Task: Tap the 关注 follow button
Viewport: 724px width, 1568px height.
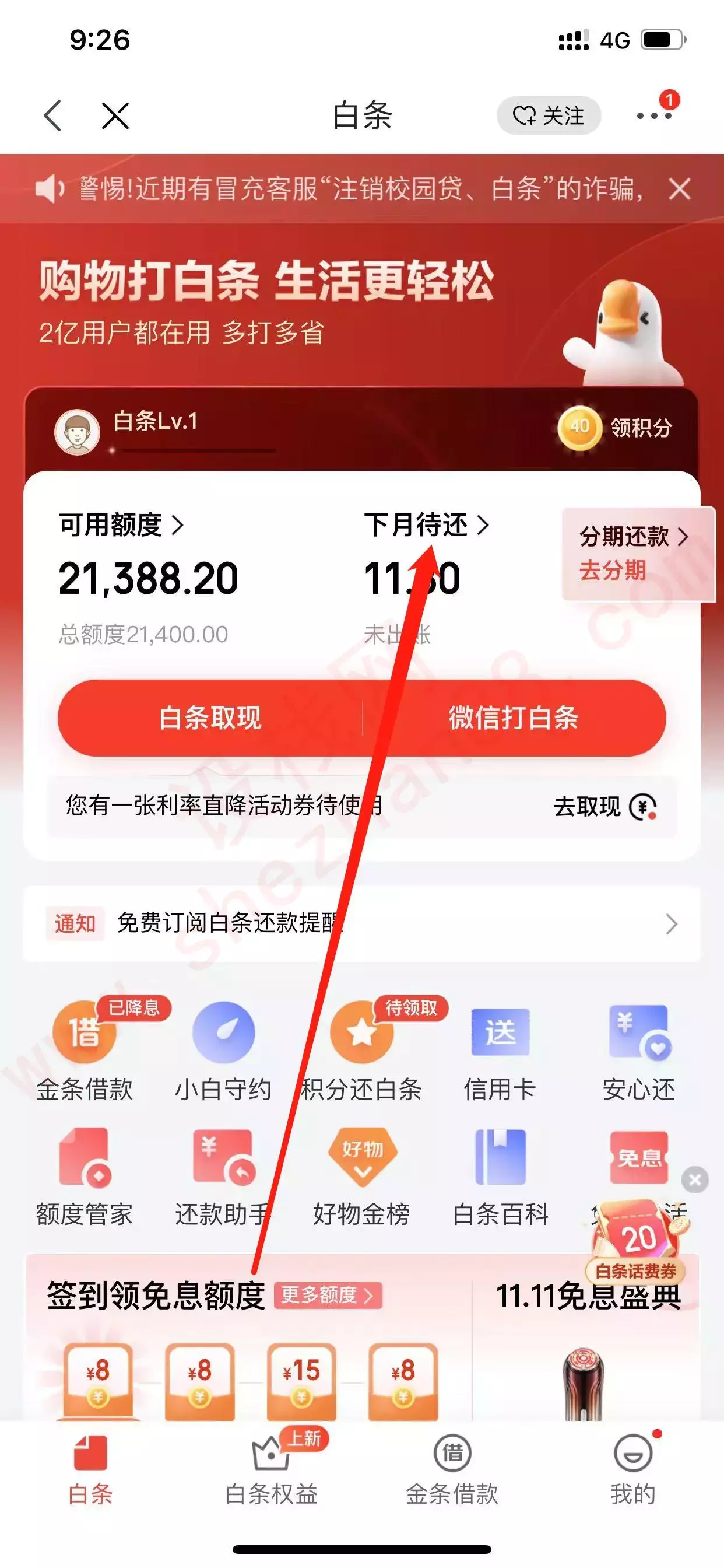Action: click(549, 116)
